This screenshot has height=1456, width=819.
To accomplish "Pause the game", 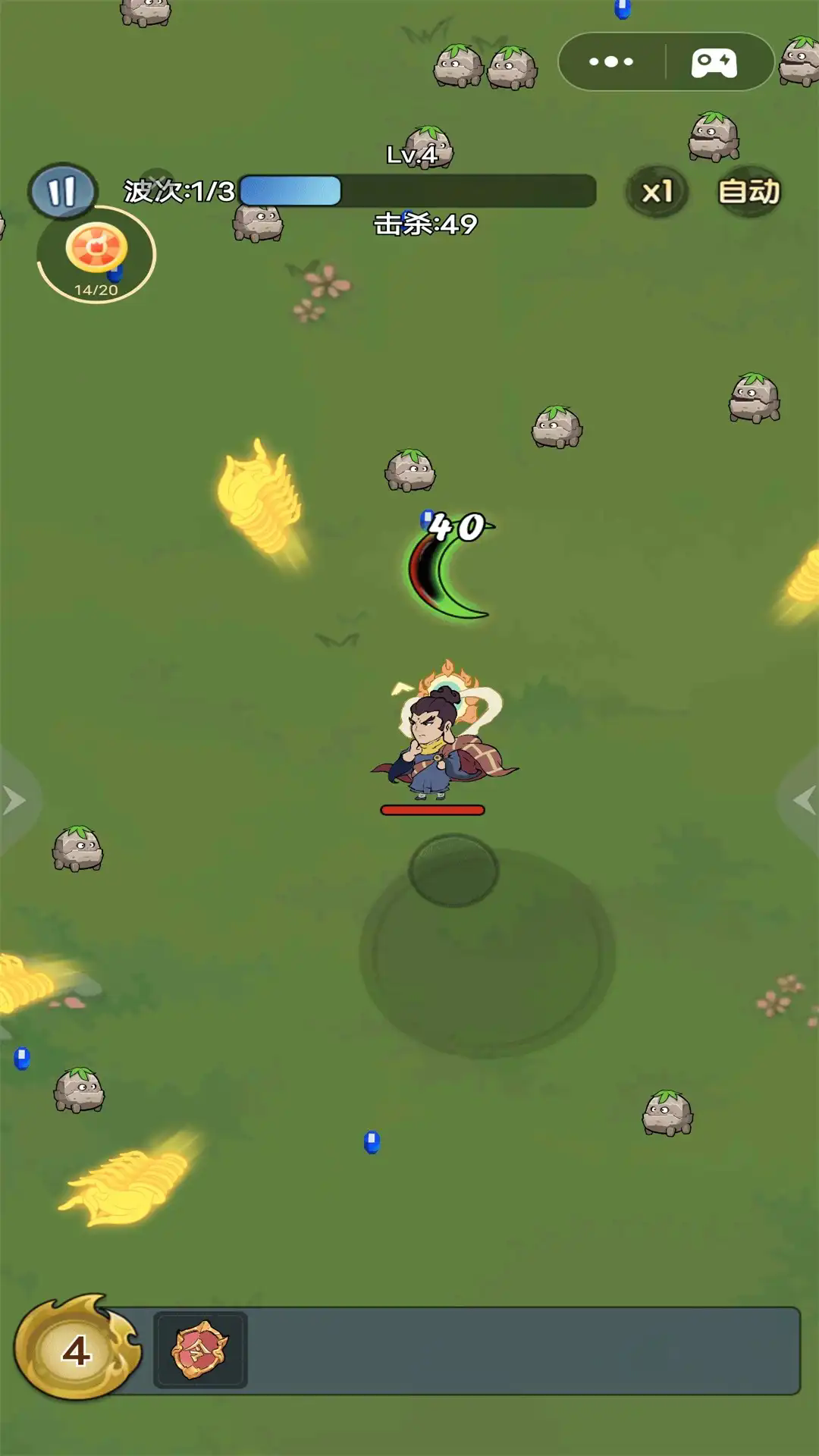I will (x=62, y=191).
